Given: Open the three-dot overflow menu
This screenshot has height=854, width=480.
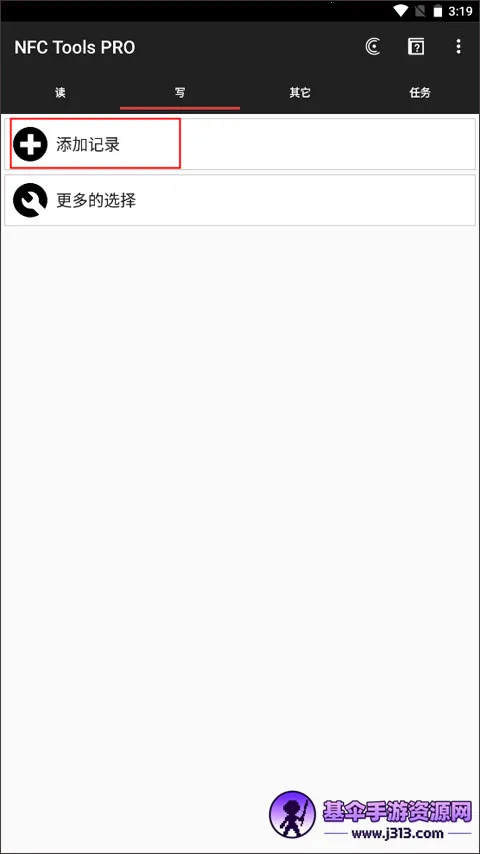Looking at the screenshot, I should point(458,47).
